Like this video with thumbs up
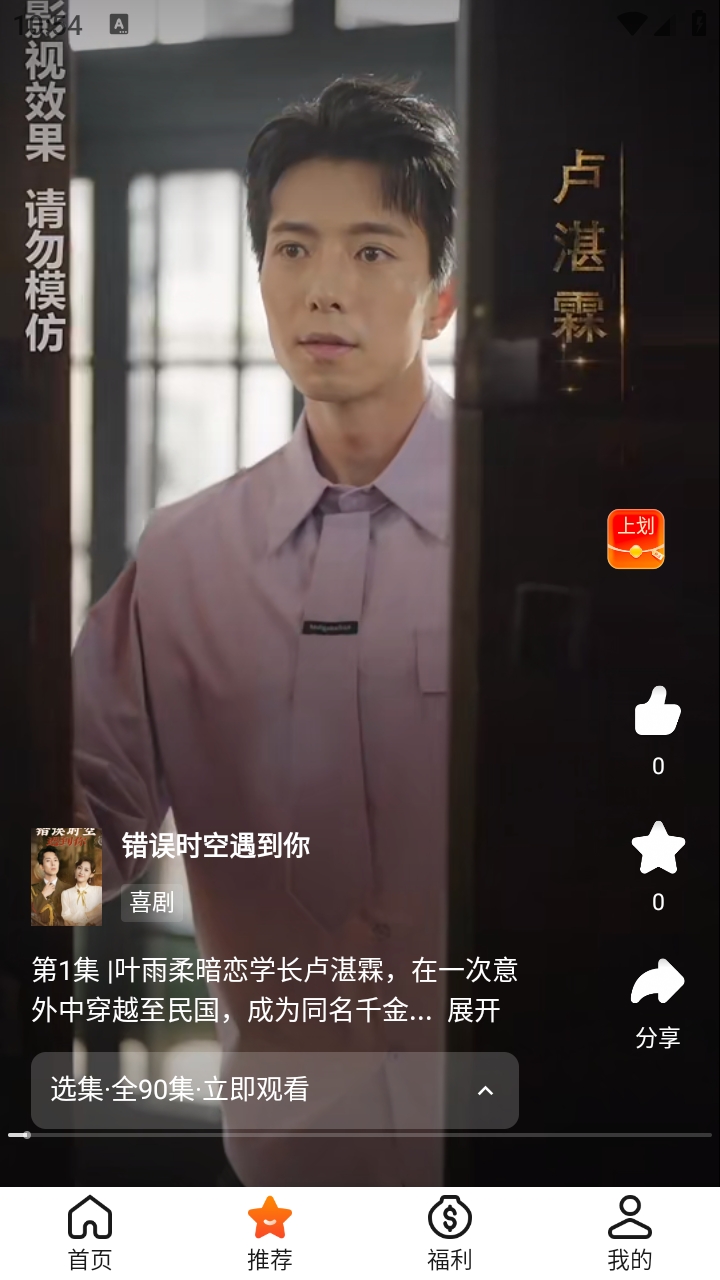 [x=657, y=711]
